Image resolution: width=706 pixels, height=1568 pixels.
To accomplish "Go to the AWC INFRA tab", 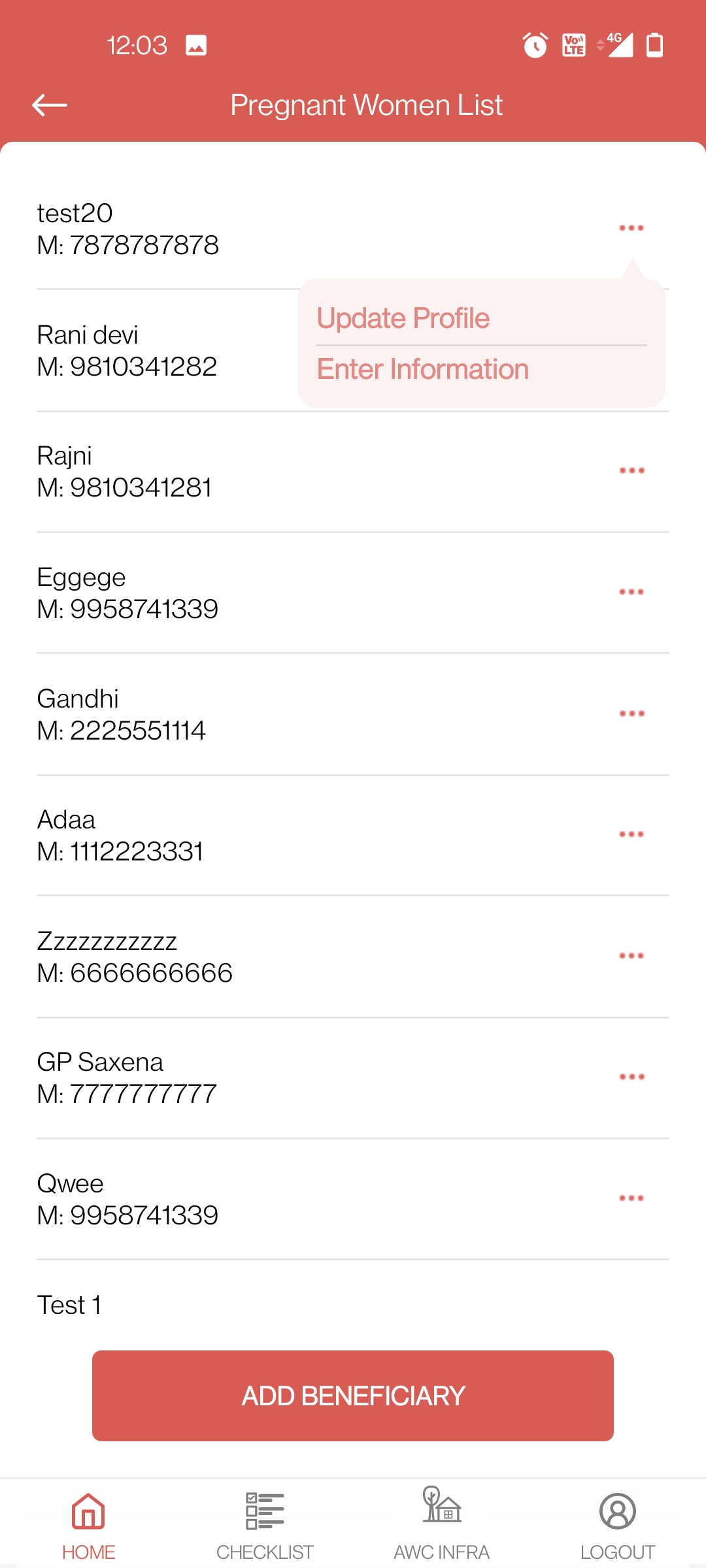I will (x=442, y=1524).
